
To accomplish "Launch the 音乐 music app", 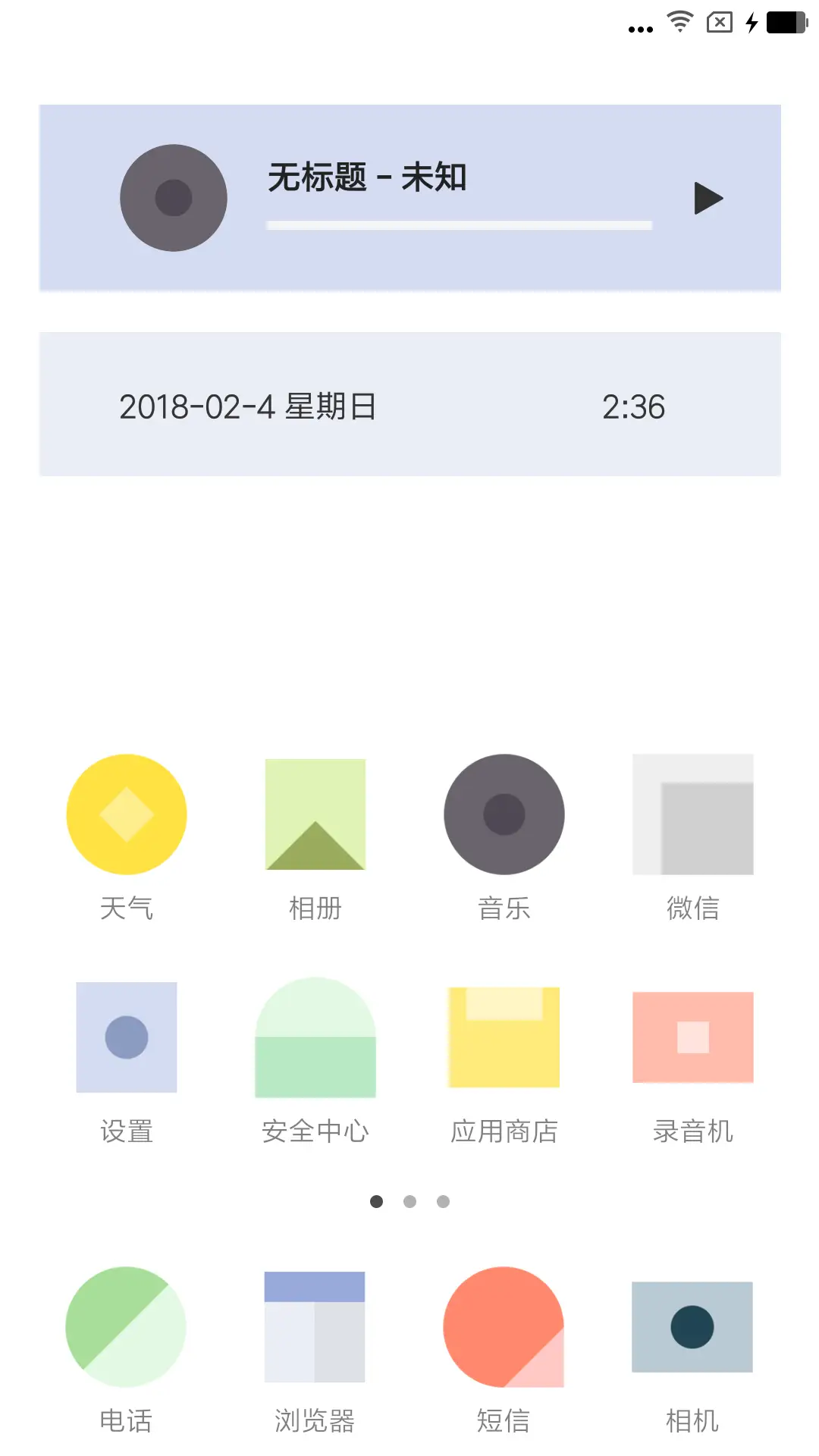I will click(x=504, y=814).
